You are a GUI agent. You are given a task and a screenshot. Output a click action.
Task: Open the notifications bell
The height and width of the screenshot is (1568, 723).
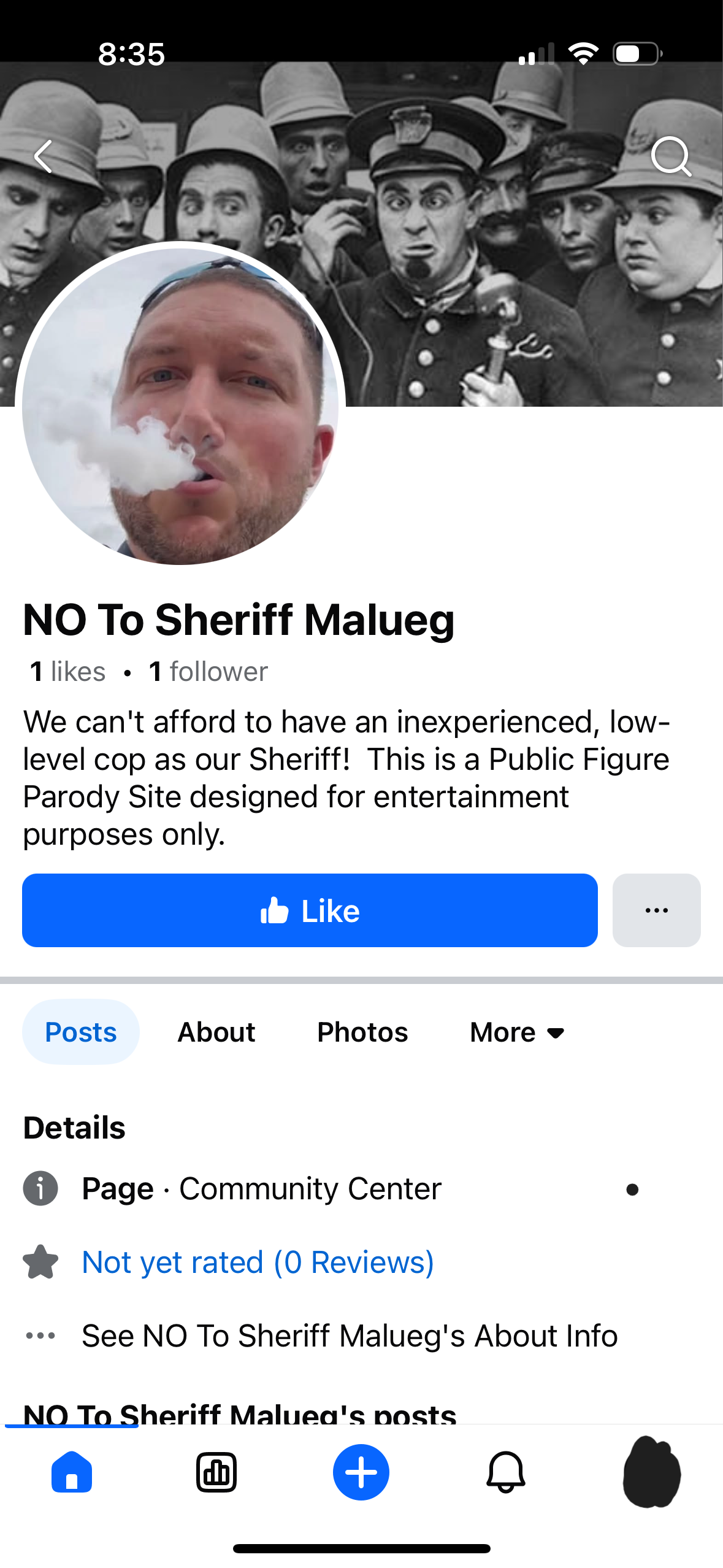click(506, 1472)
